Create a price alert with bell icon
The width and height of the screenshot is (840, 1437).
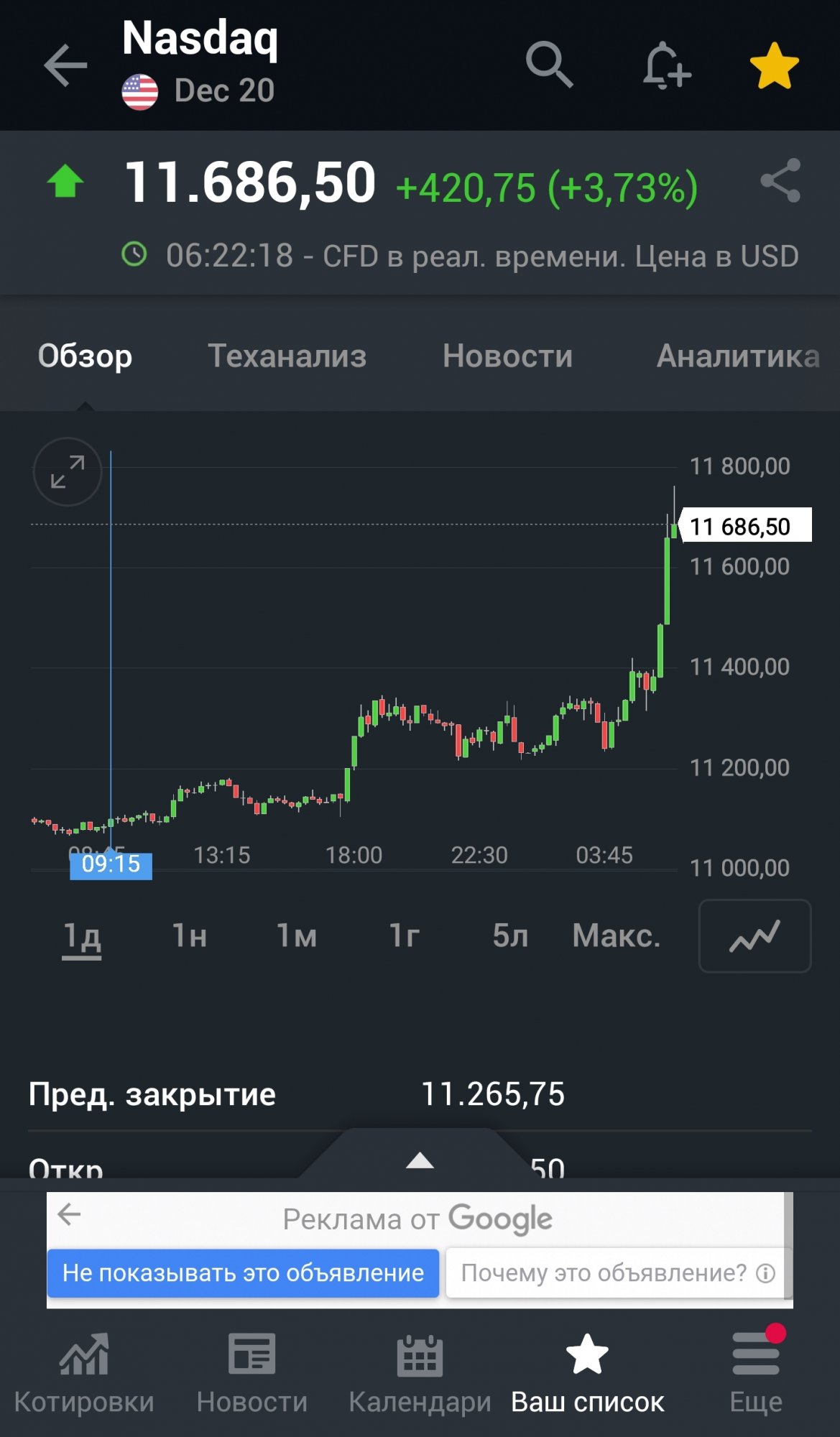tap(666, 65)
